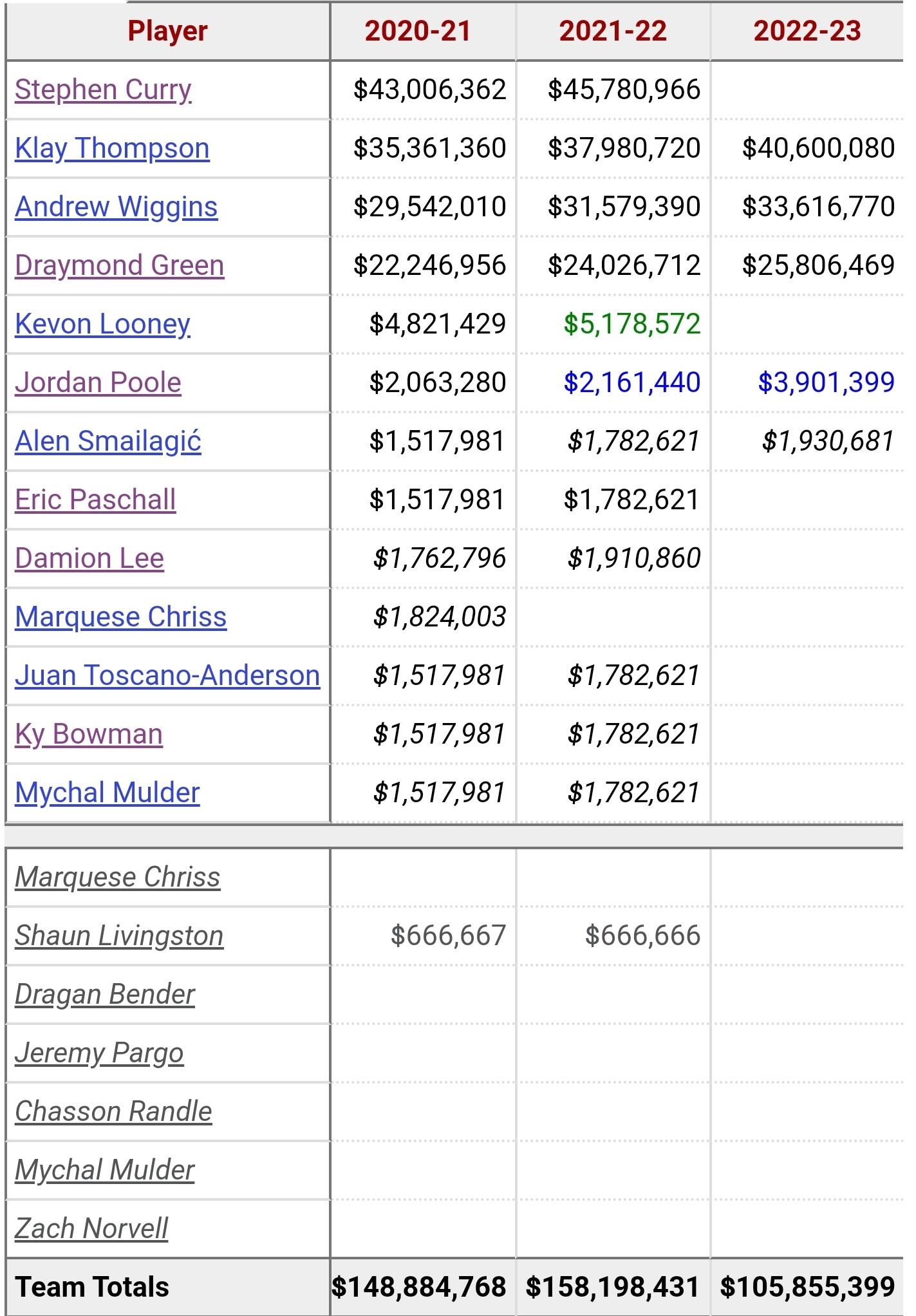Select the Chasson Randle link

tap(113, 1112)
